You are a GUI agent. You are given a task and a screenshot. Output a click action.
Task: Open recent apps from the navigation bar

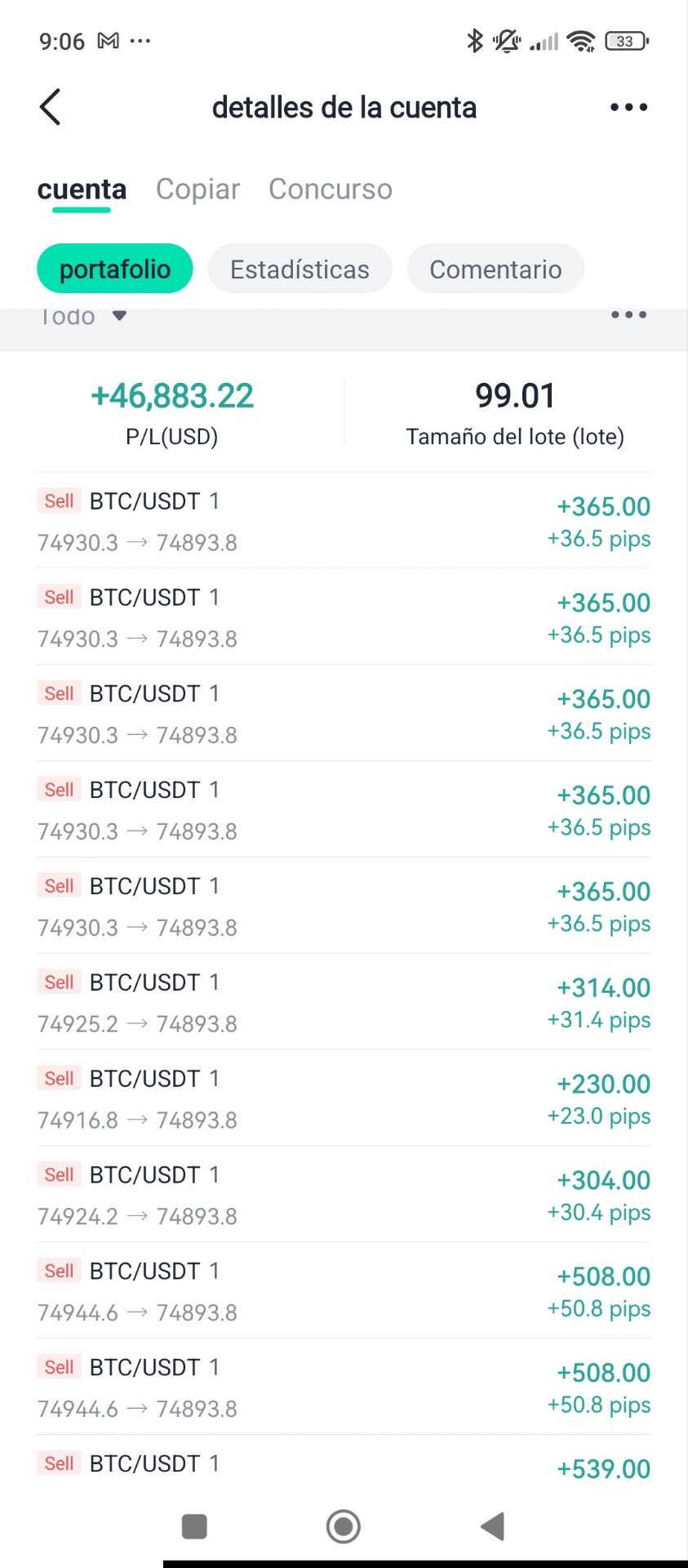tap(194, 1526)
